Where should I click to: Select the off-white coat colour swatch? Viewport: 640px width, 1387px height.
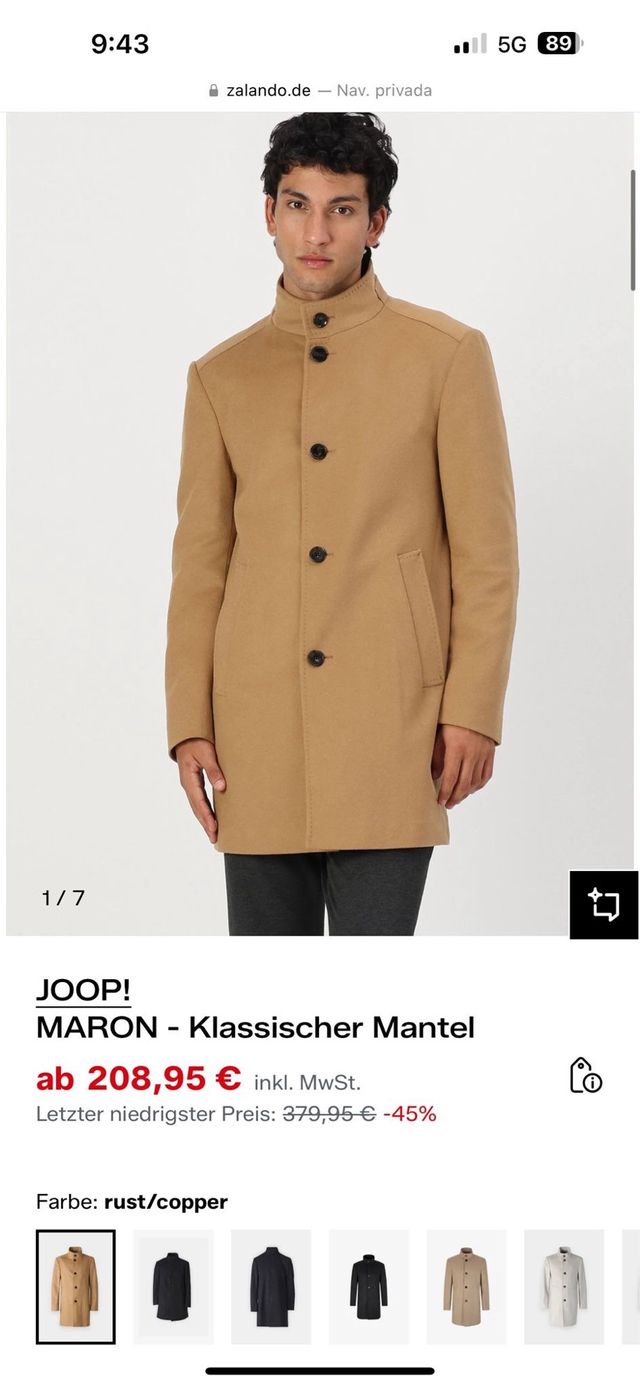click(x=564, y=1286)
